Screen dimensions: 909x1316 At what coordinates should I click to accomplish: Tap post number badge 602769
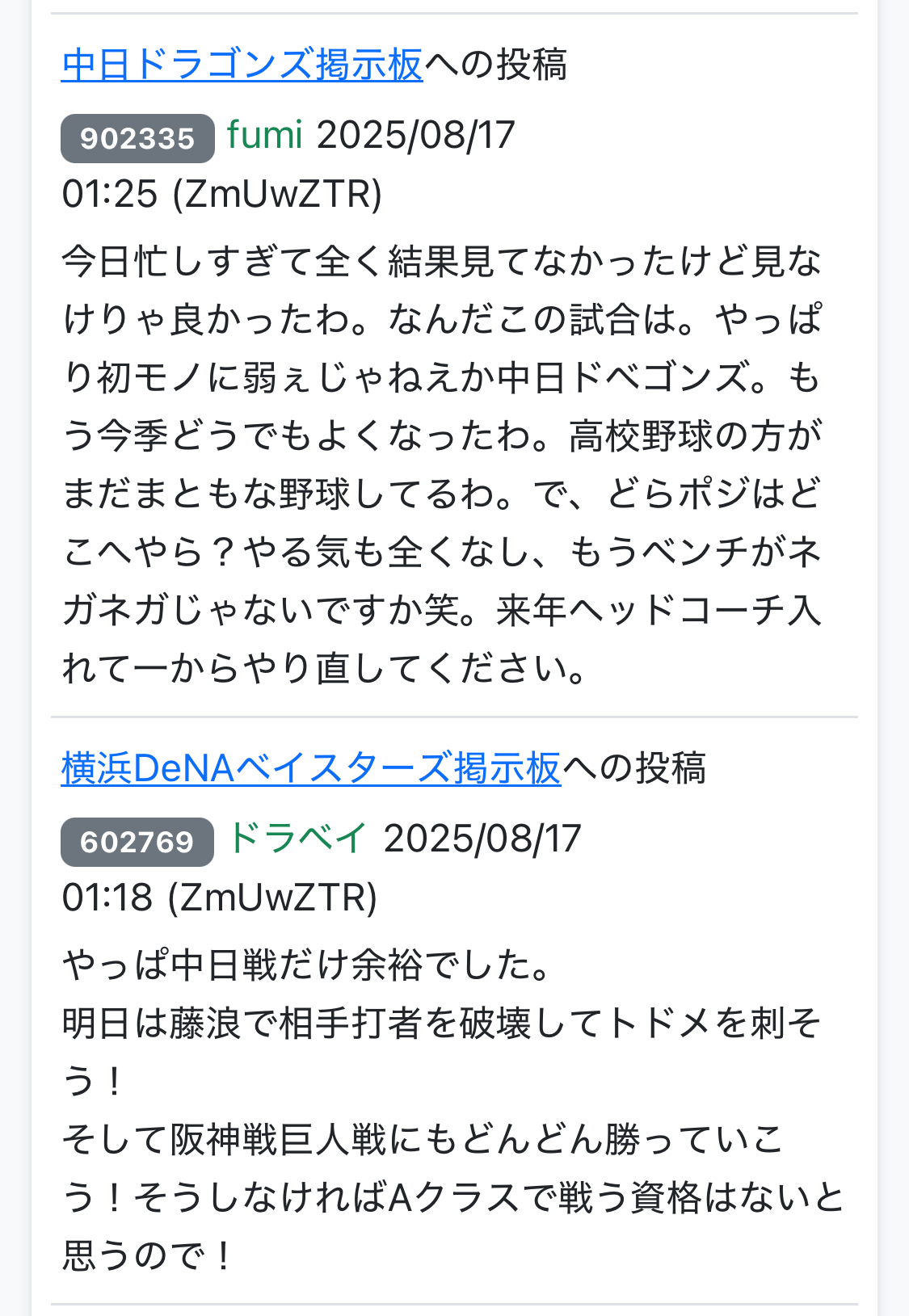pyautogui.click(x=137, y=842)
